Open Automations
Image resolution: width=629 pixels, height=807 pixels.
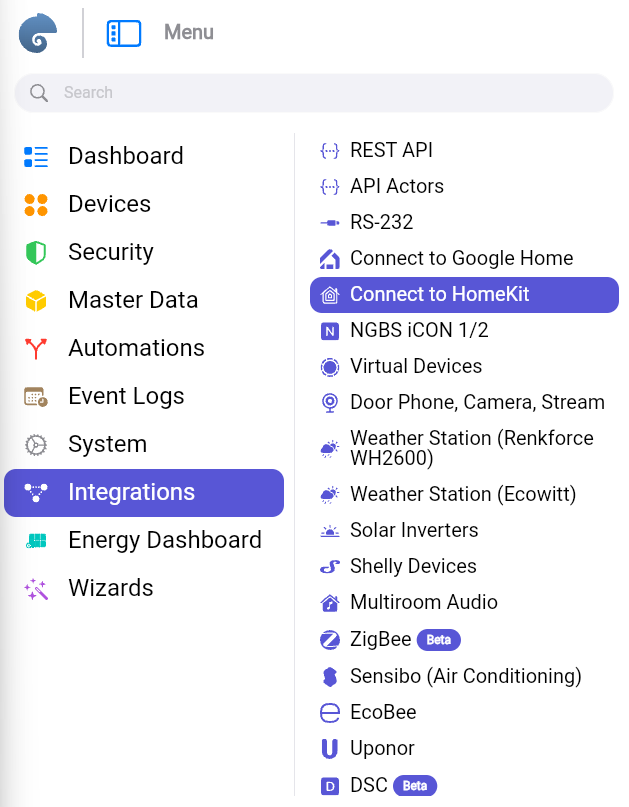136,348
